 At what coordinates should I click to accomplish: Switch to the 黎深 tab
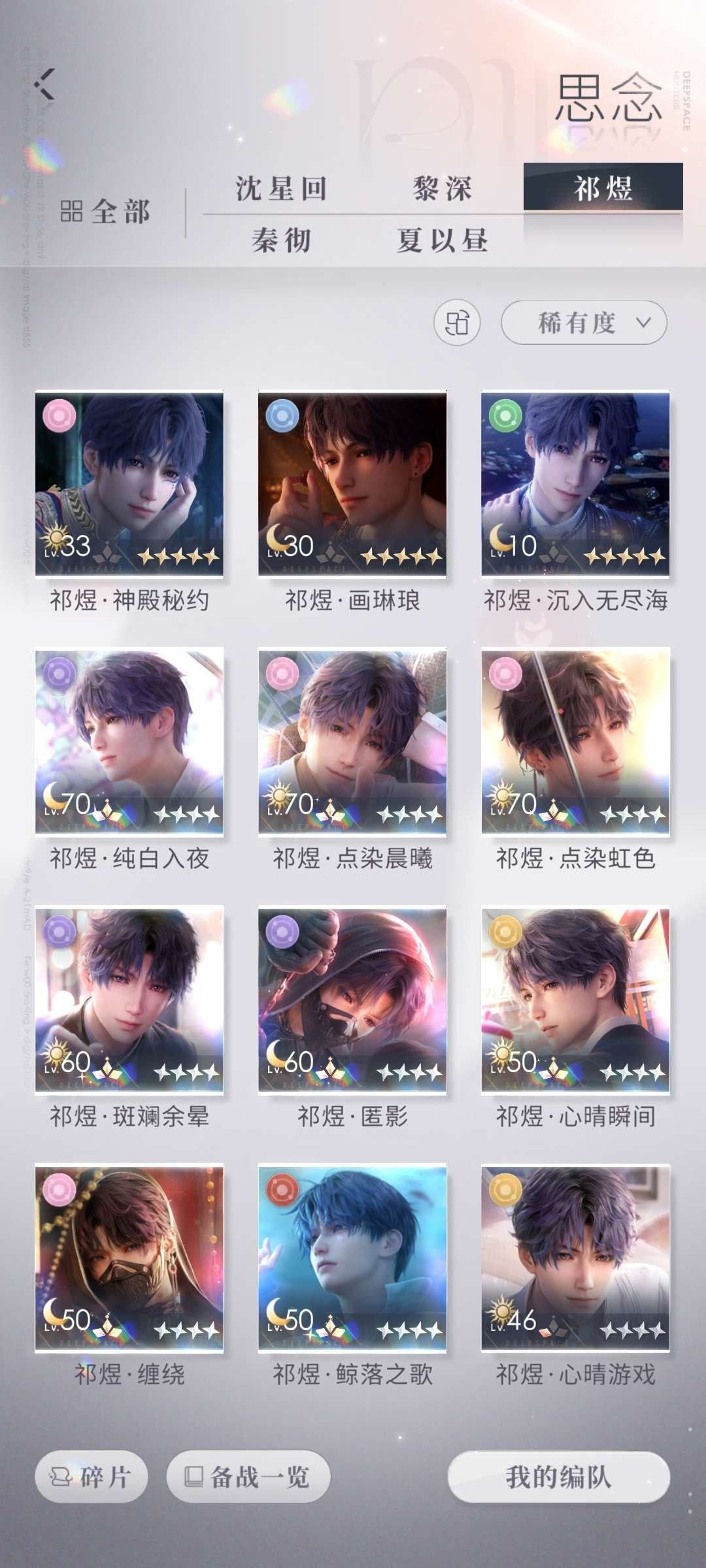(x=442, y=189)
